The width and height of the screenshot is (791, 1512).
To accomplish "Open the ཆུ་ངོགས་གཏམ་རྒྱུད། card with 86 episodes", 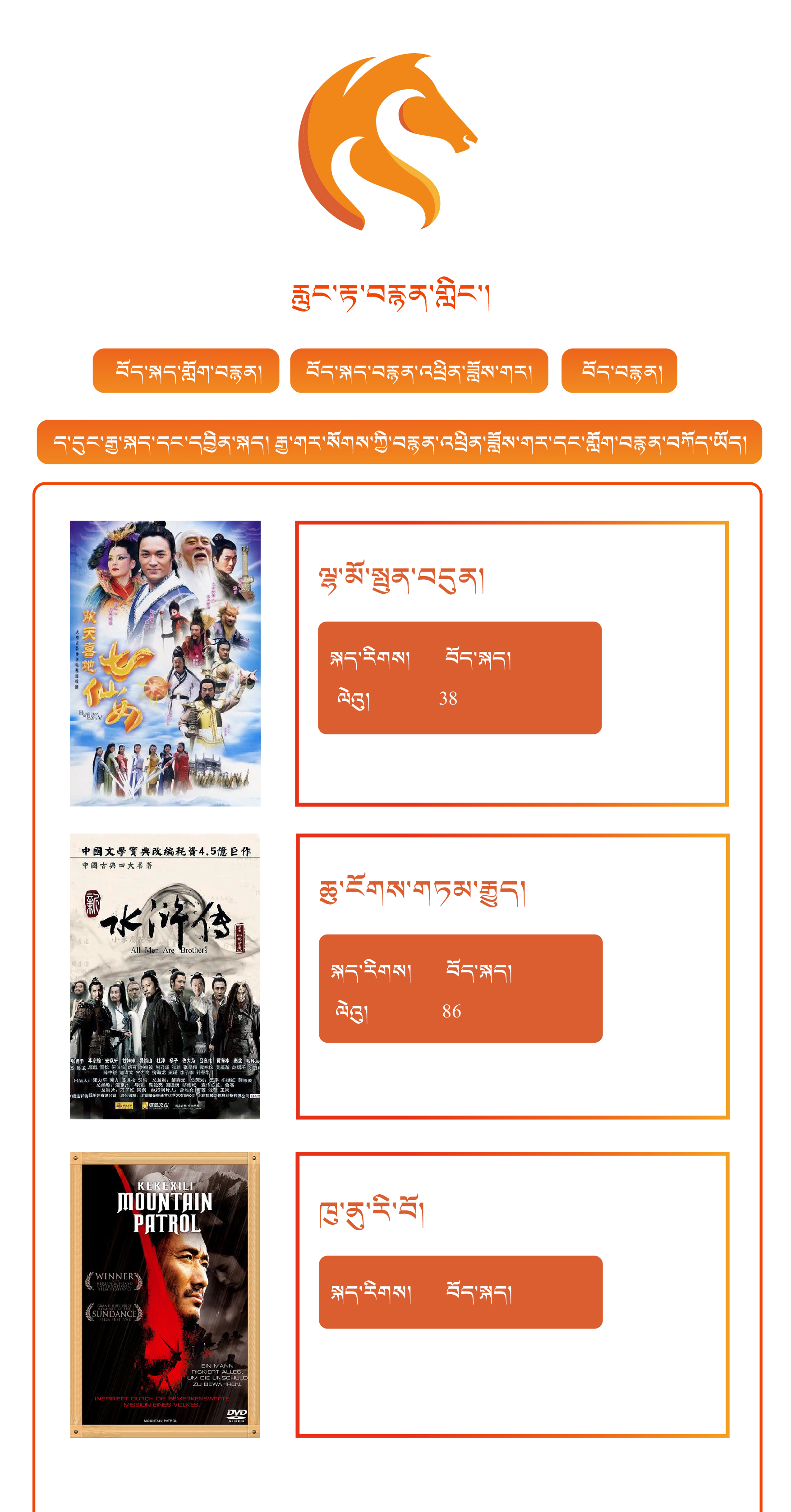I will 512,976.
